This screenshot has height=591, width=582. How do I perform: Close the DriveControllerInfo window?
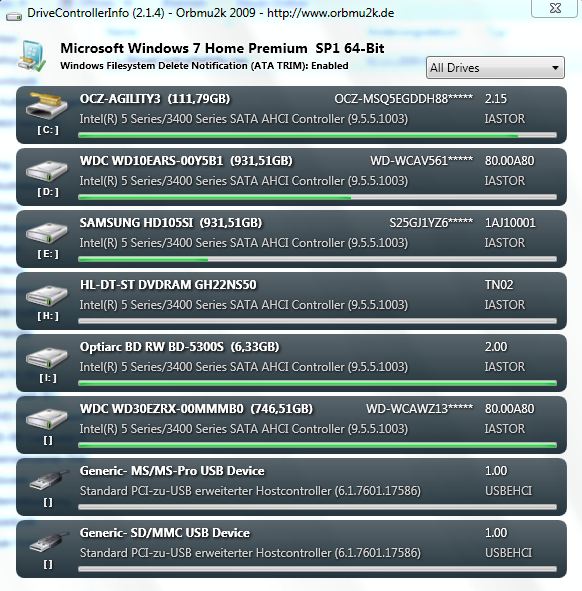554,8
